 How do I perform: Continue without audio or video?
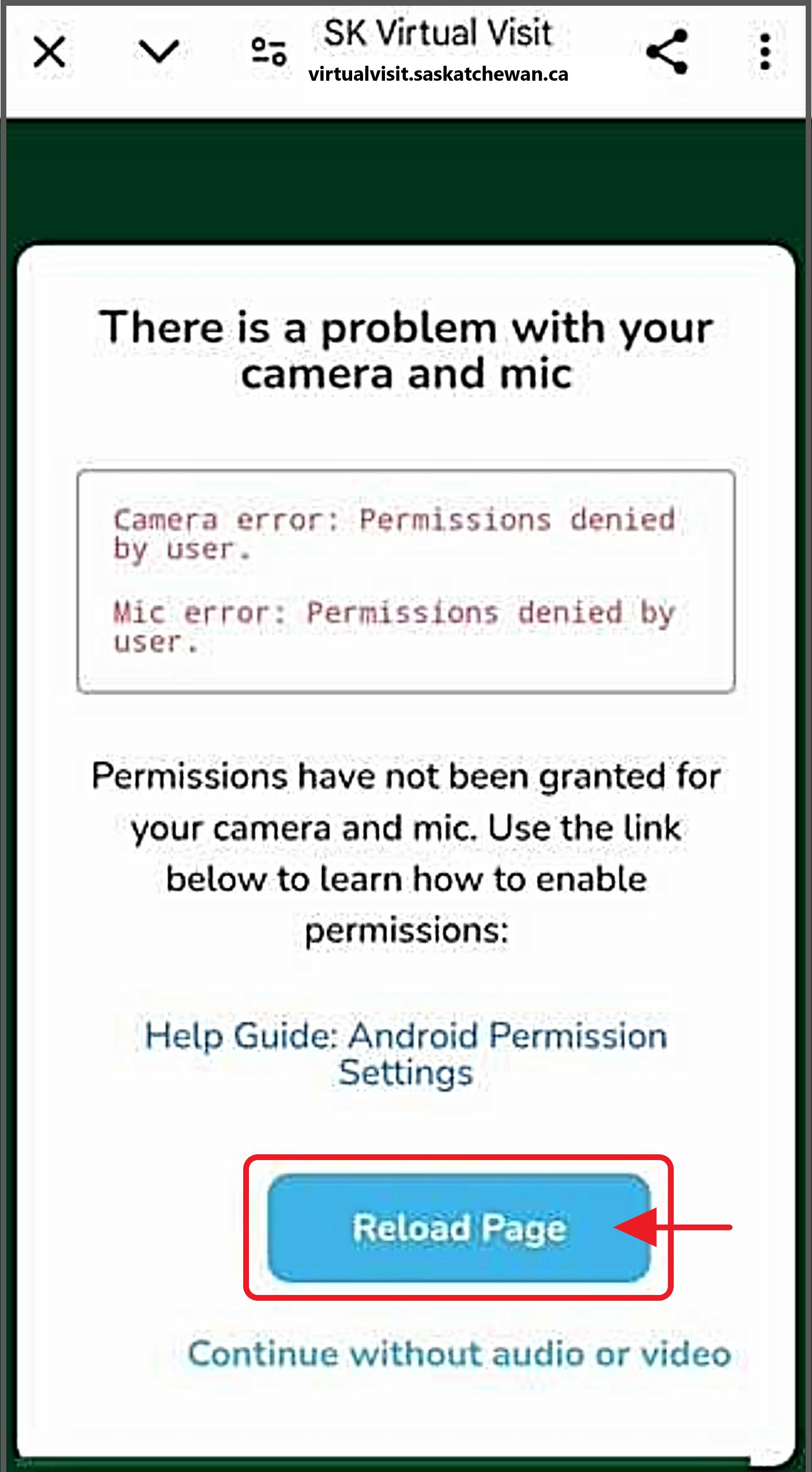(459, 1354)
